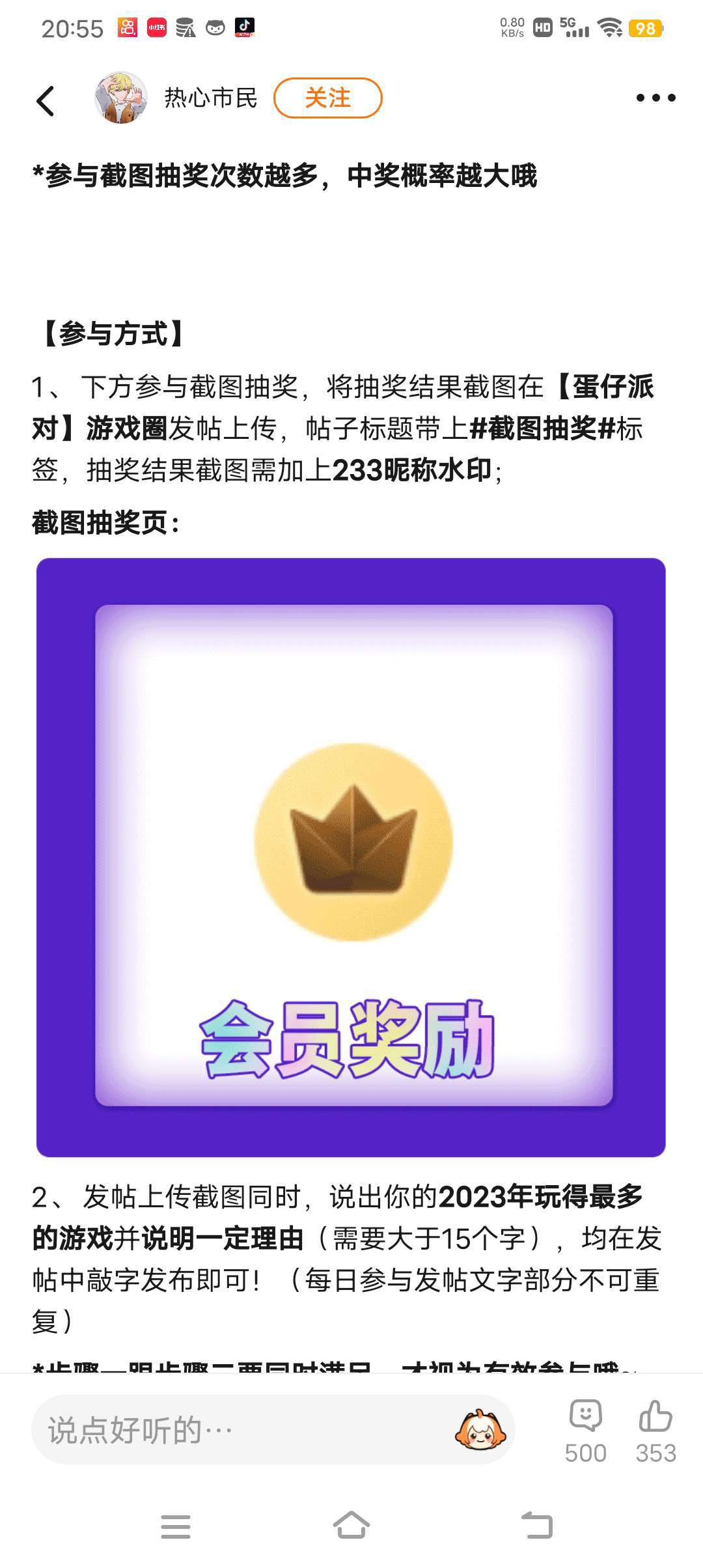Viewport: 703px width, 1568px height.
Task: Like this post with thumbs-up
Action: tap(655, 1431)
